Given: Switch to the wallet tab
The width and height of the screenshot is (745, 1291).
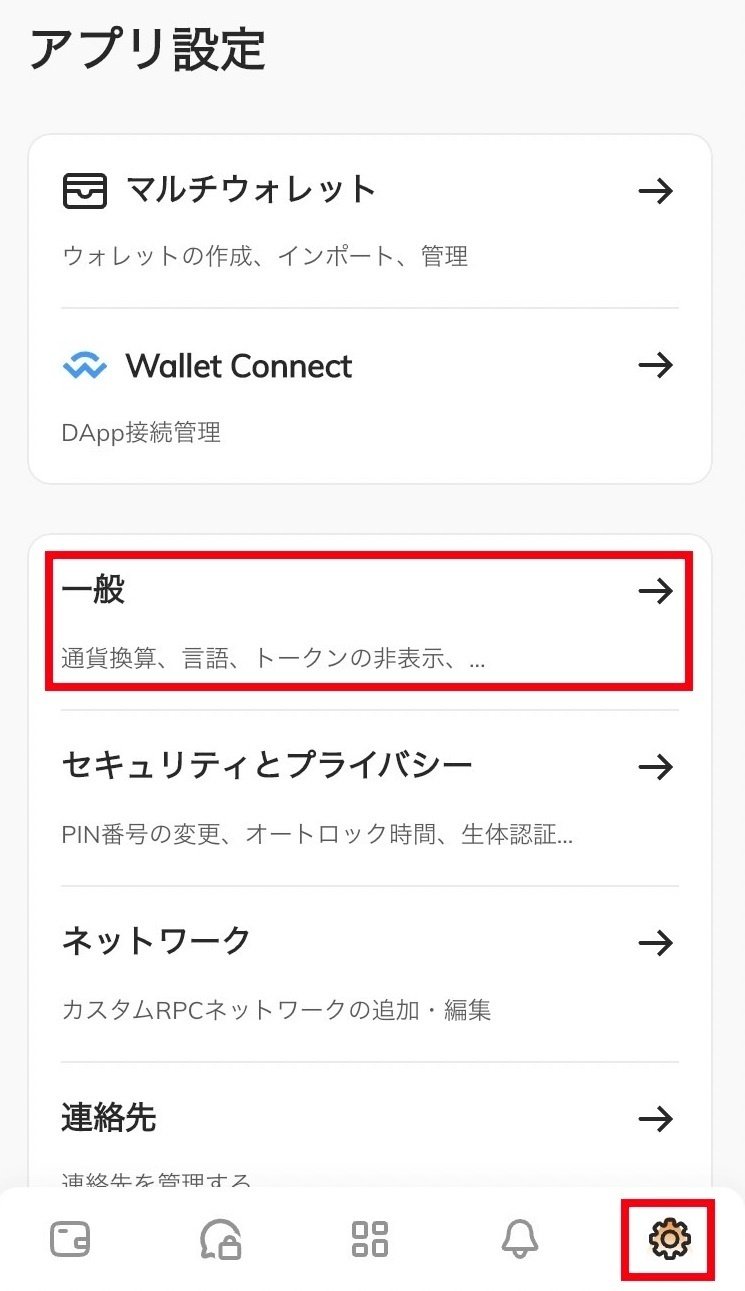Looking at the screenshot, I should coord(70,1239).
